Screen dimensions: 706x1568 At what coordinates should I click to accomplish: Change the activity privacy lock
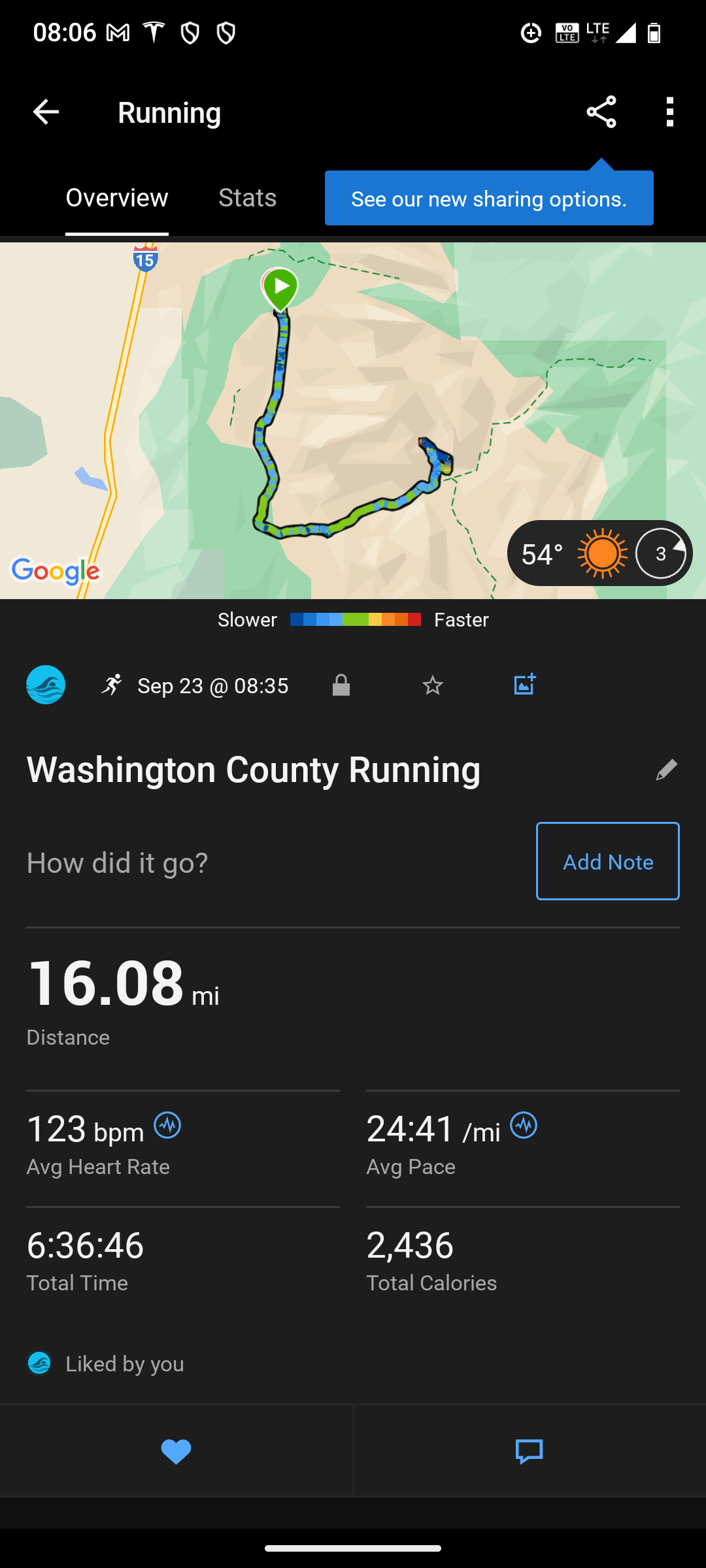pyautogui.click(x=341, y=685)
